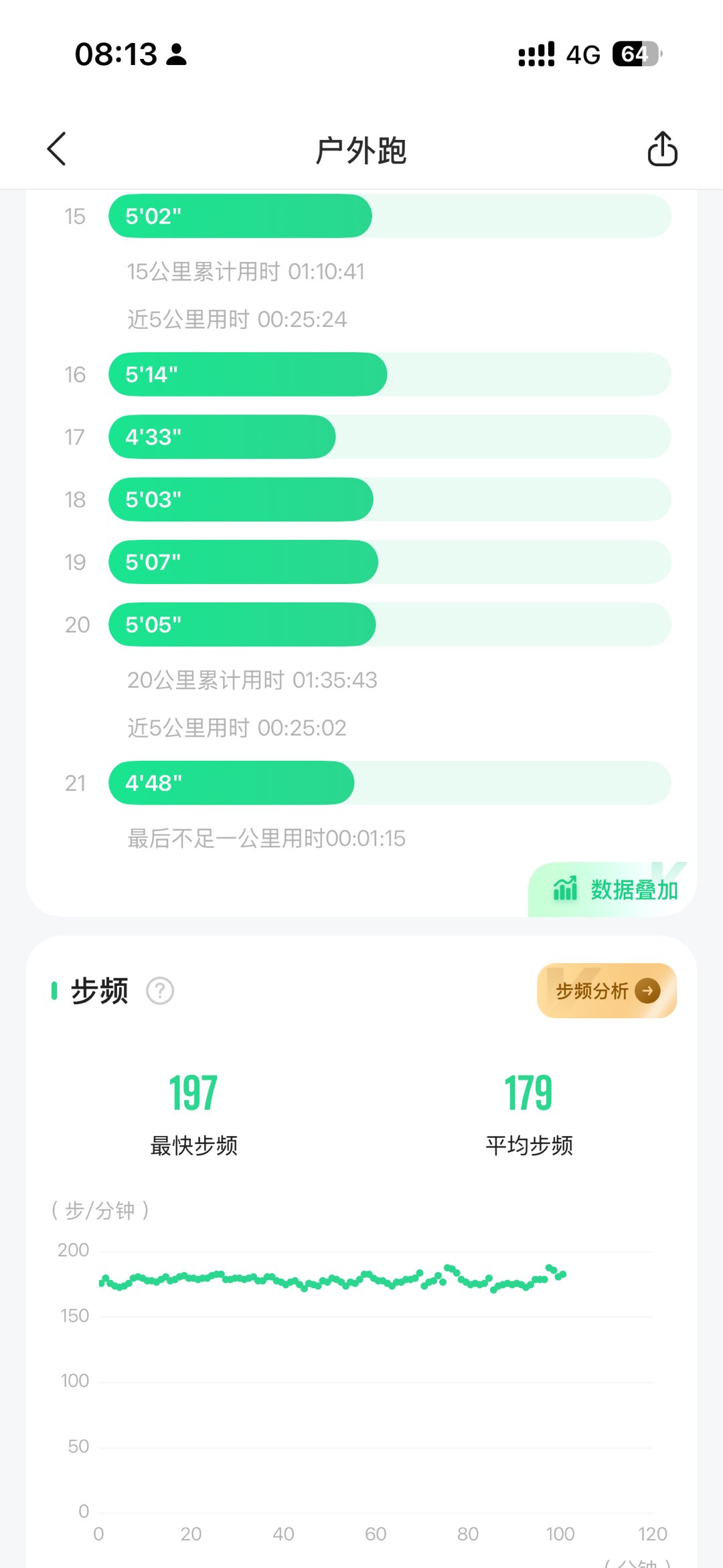Go back from the 户外跑 page
723x1568 pixels.
pos(57,149)
